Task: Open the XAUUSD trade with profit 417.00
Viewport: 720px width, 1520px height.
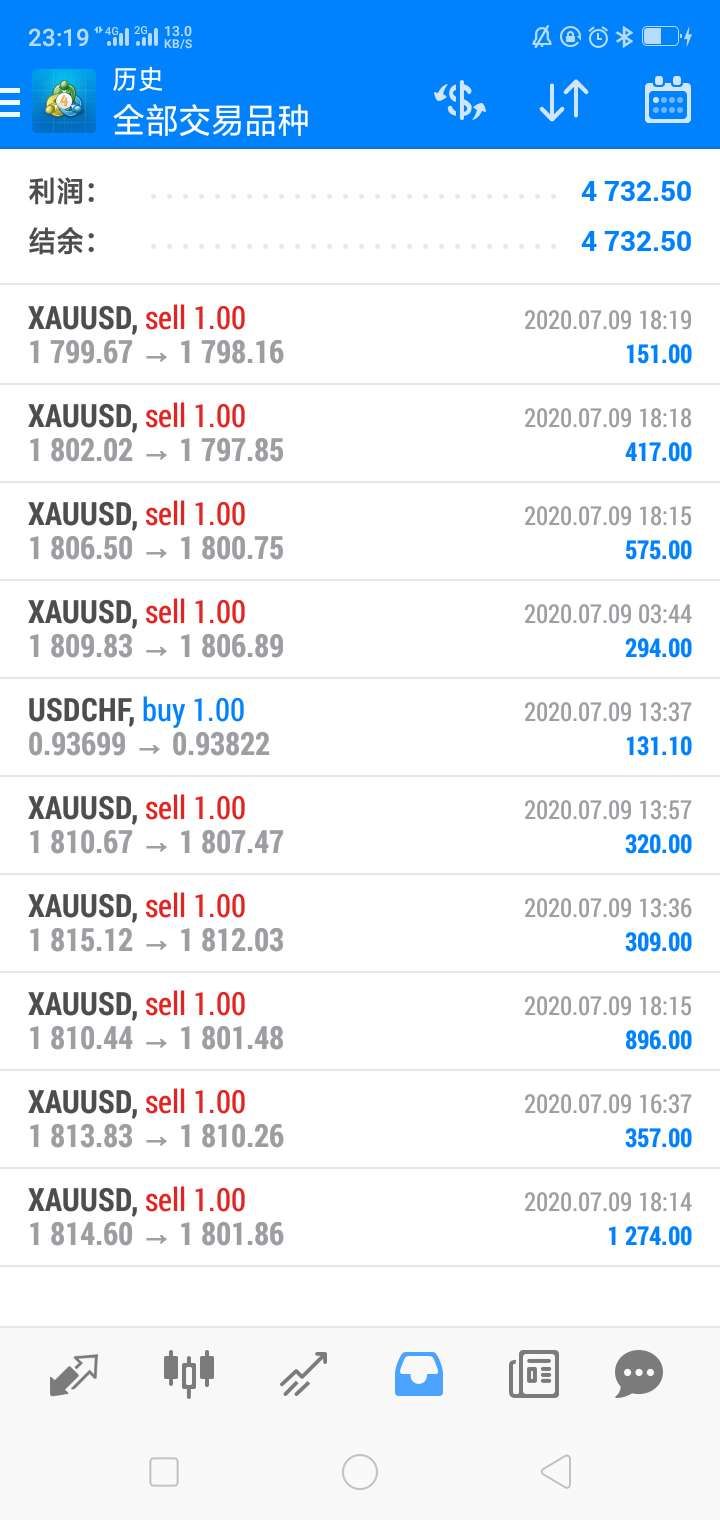Action: pyautogui.click(x=360, y=433)
